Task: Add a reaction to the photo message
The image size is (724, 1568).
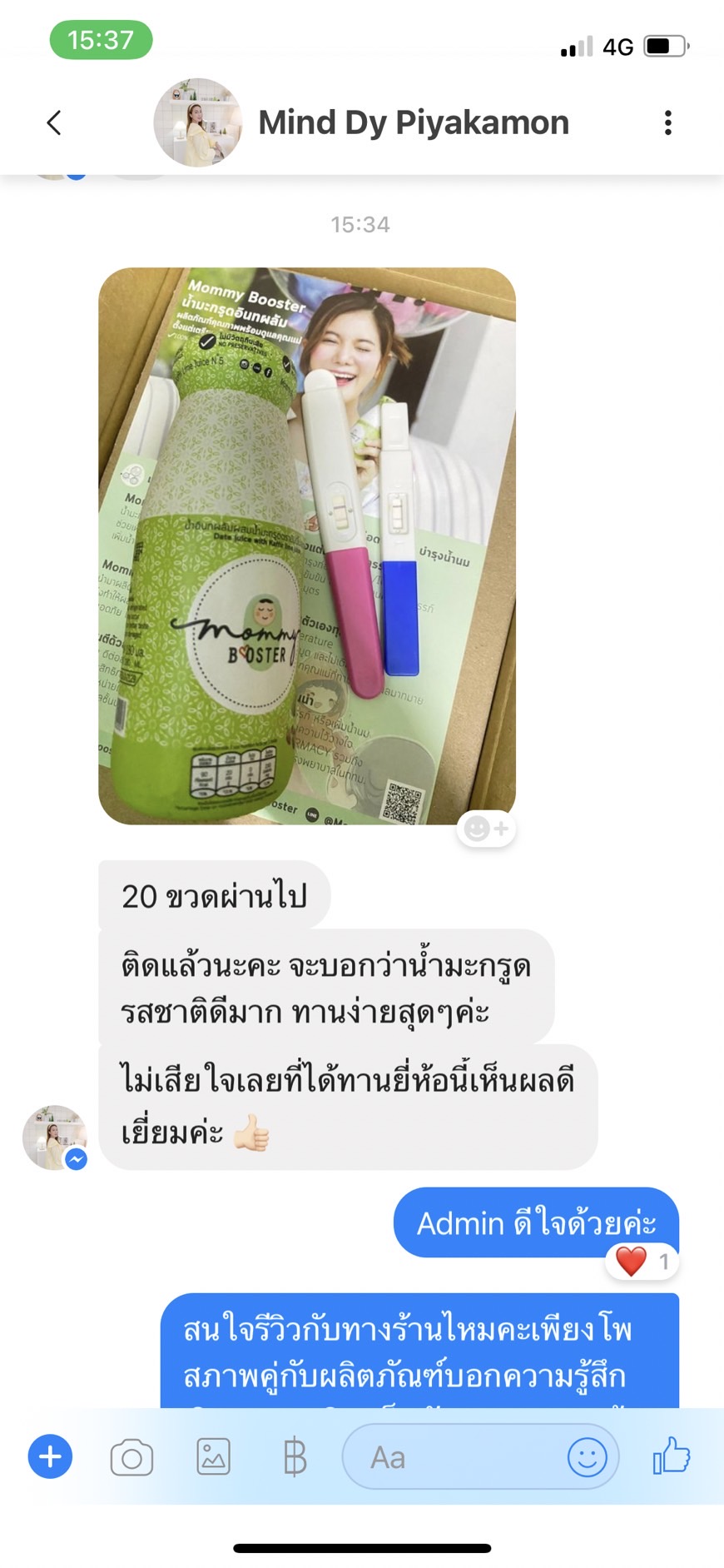Action: pos(486,829)
